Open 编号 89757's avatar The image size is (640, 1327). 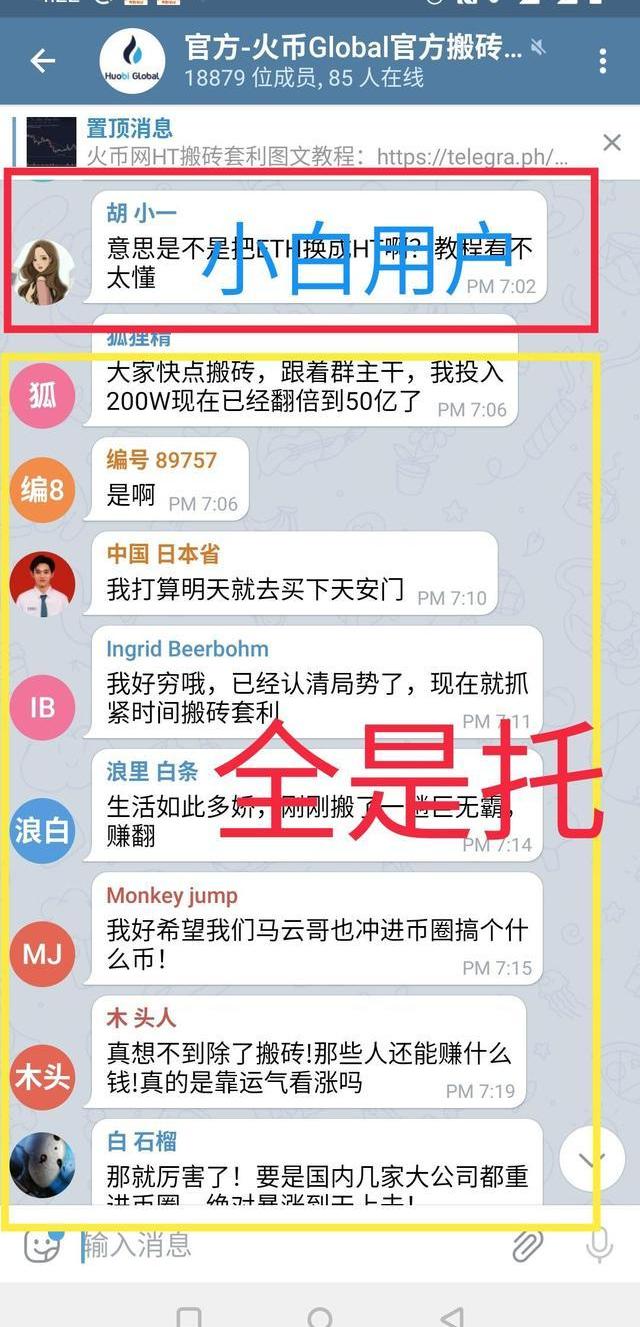(x=42, y=490)
